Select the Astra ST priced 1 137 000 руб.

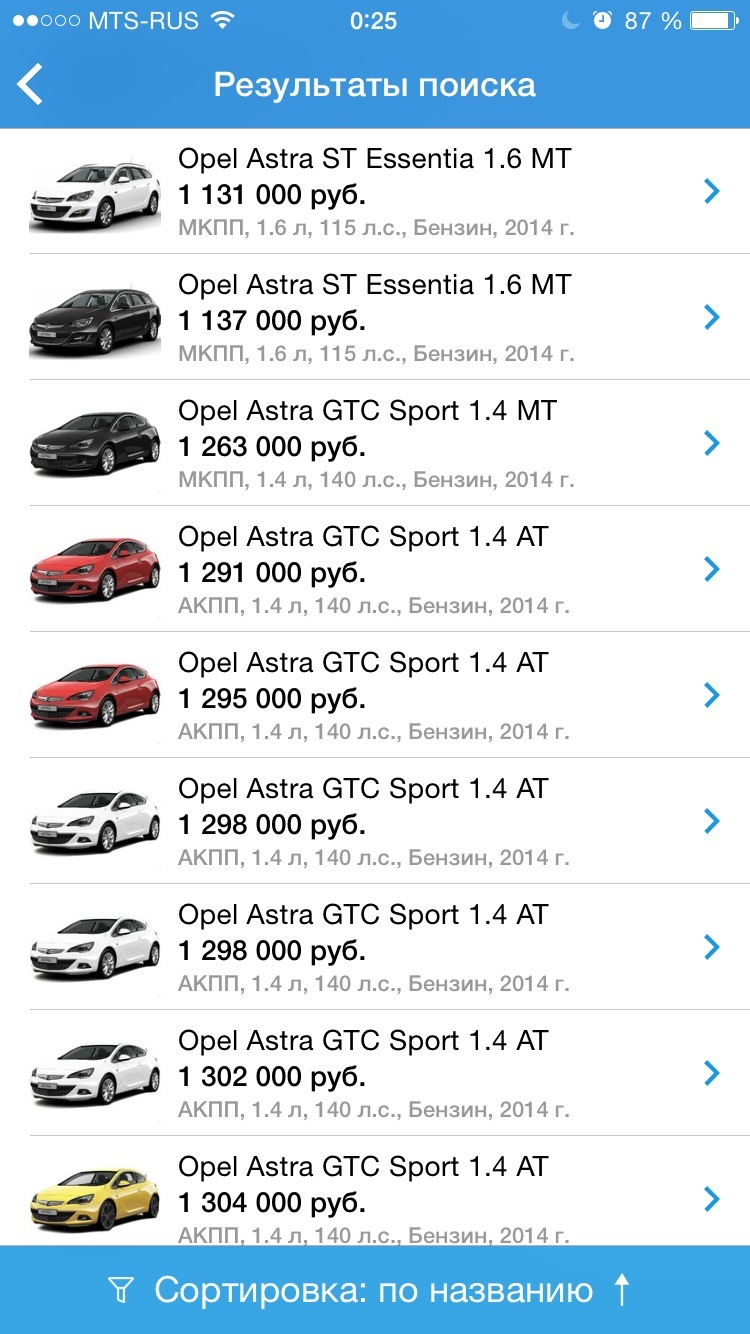pyautogui.click(x=375, y=318)
